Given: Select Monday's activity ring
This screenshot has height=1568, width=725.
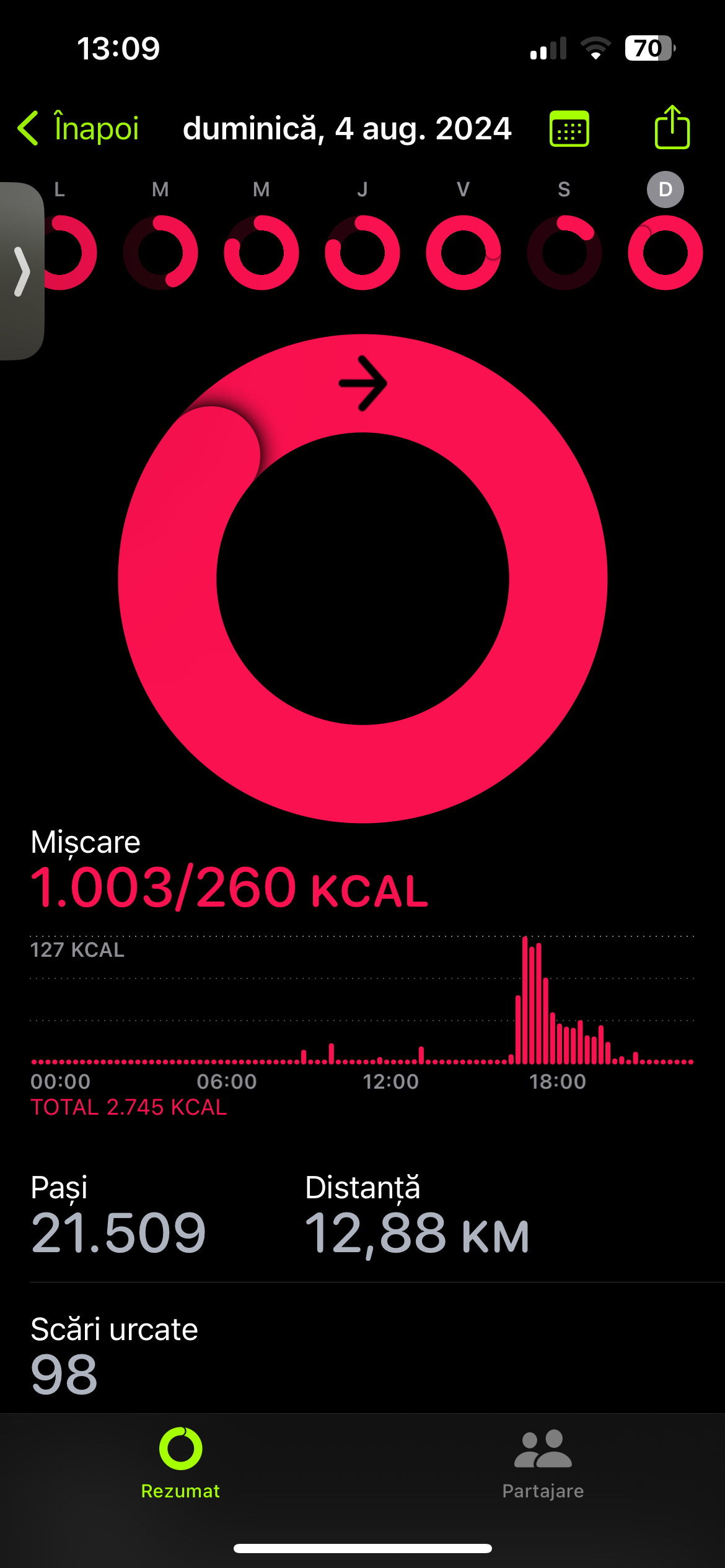Looking at the screenshot, I should click(69, 253).
